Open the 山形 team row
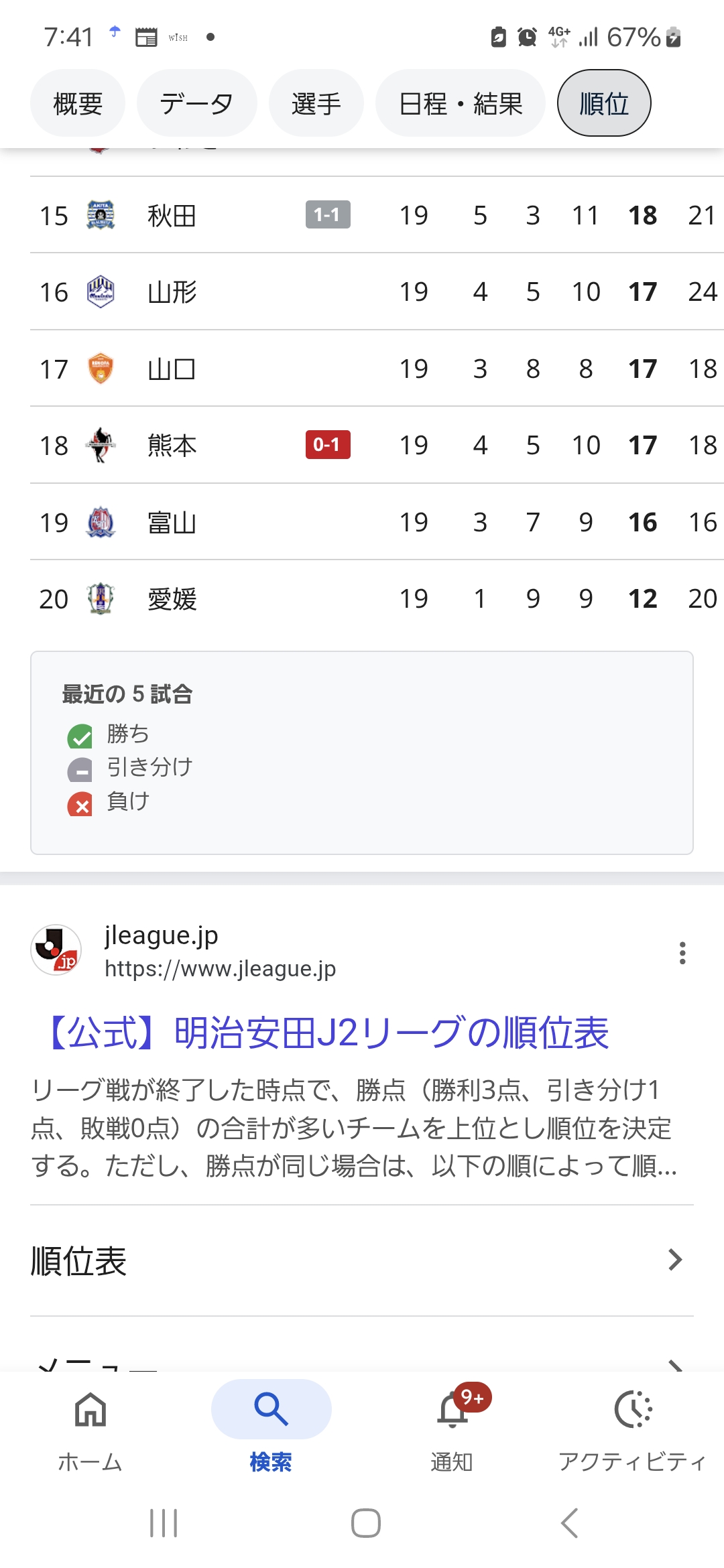This screenshot has height=1568, width=724. pos(377,291)
